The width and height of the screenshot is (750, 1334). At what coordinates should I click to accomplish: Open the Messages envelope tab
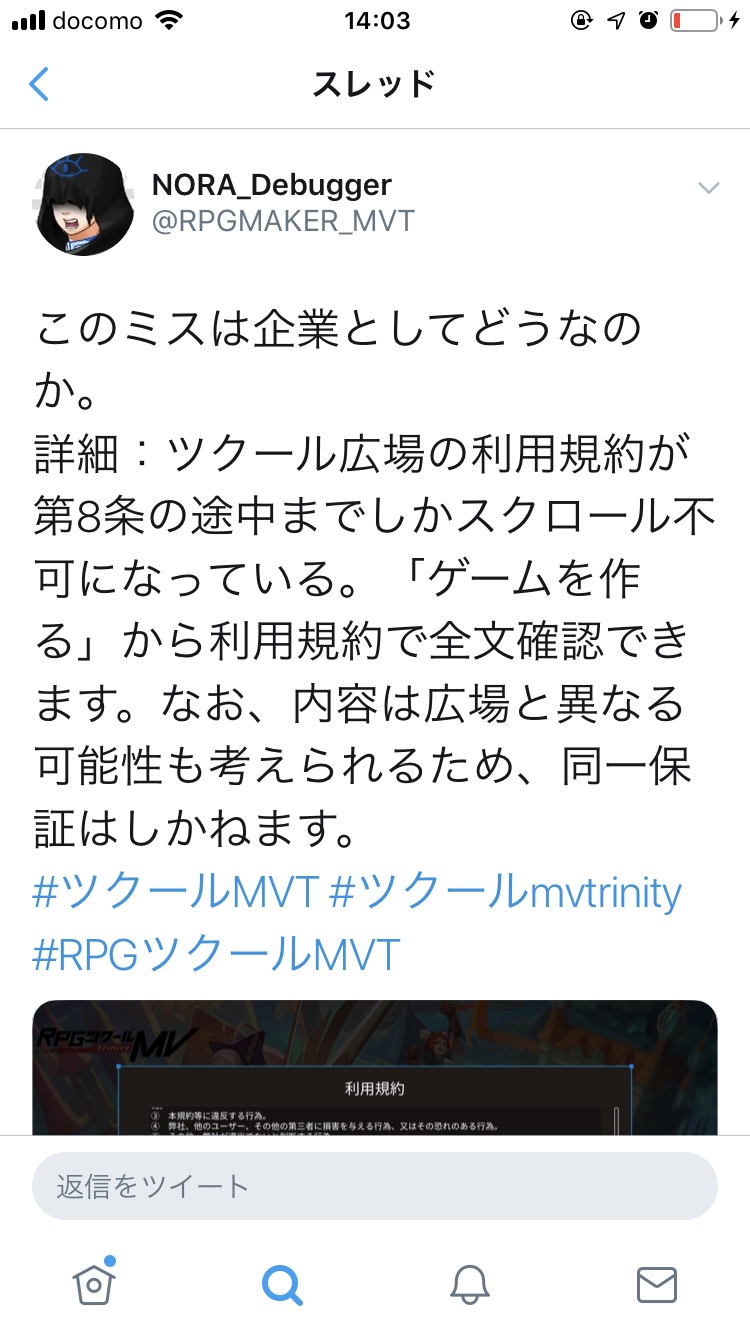(x=657, y=1284)
